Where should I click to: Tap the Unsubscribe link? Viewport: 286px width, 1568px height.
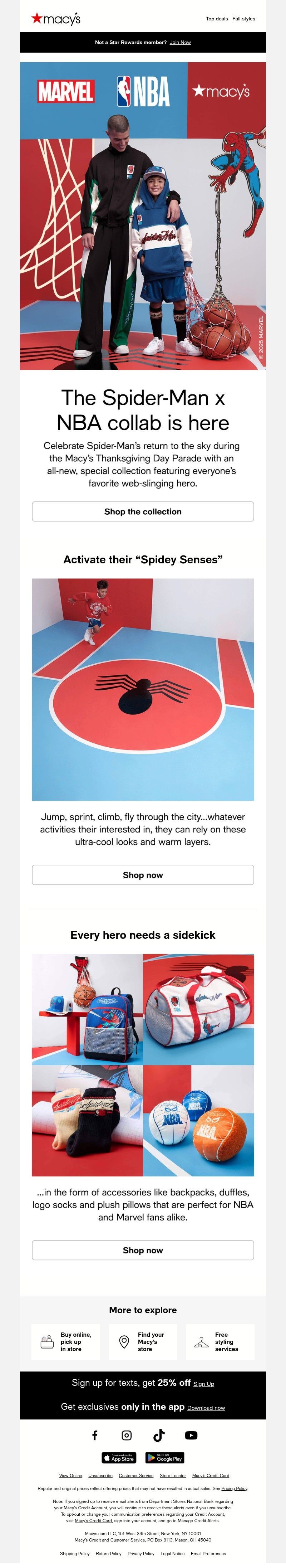[100, 1475]
